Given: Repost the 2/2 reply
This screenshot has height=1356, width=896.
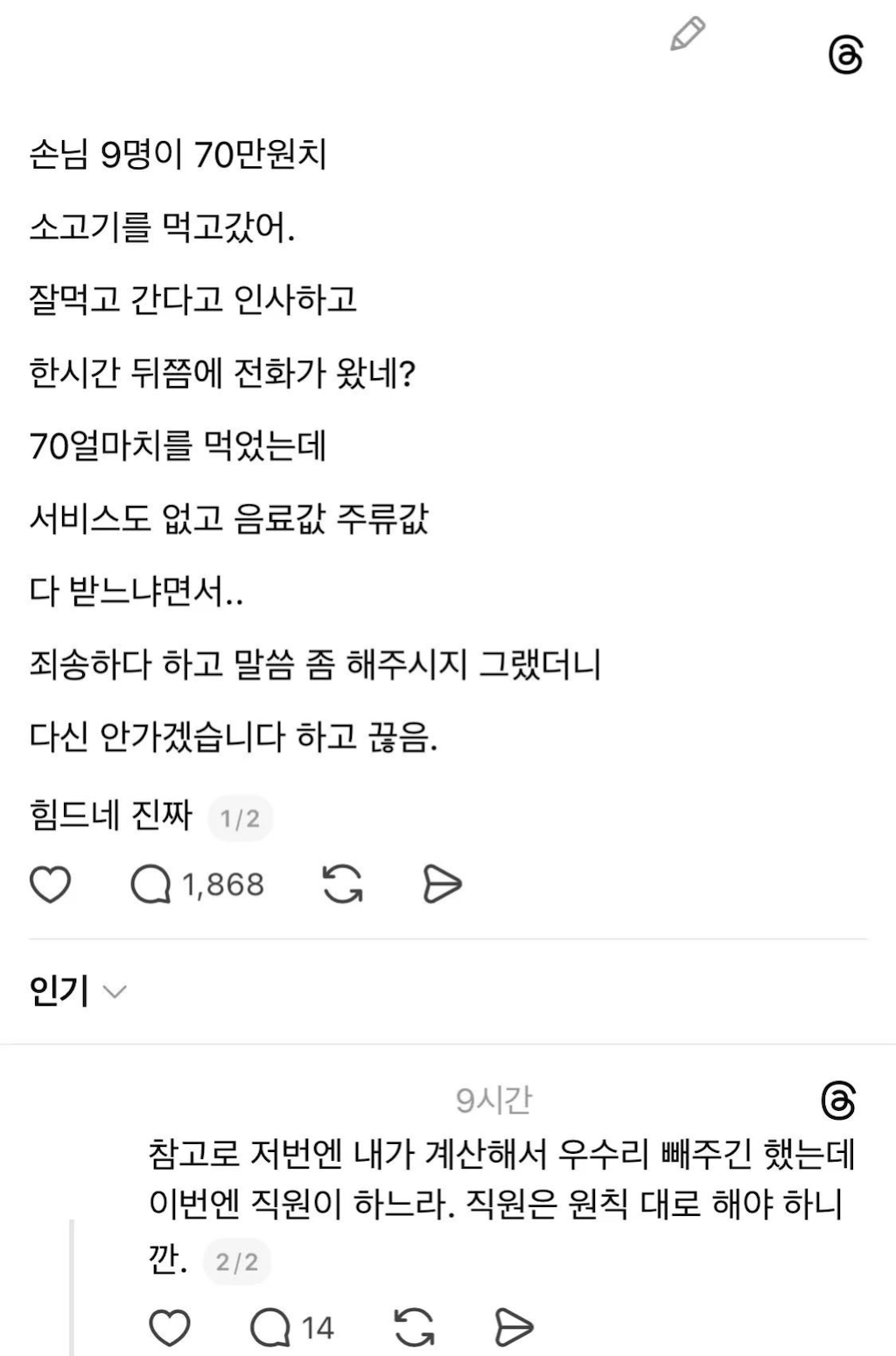Looking at the screenshot, I should 414,1327.
